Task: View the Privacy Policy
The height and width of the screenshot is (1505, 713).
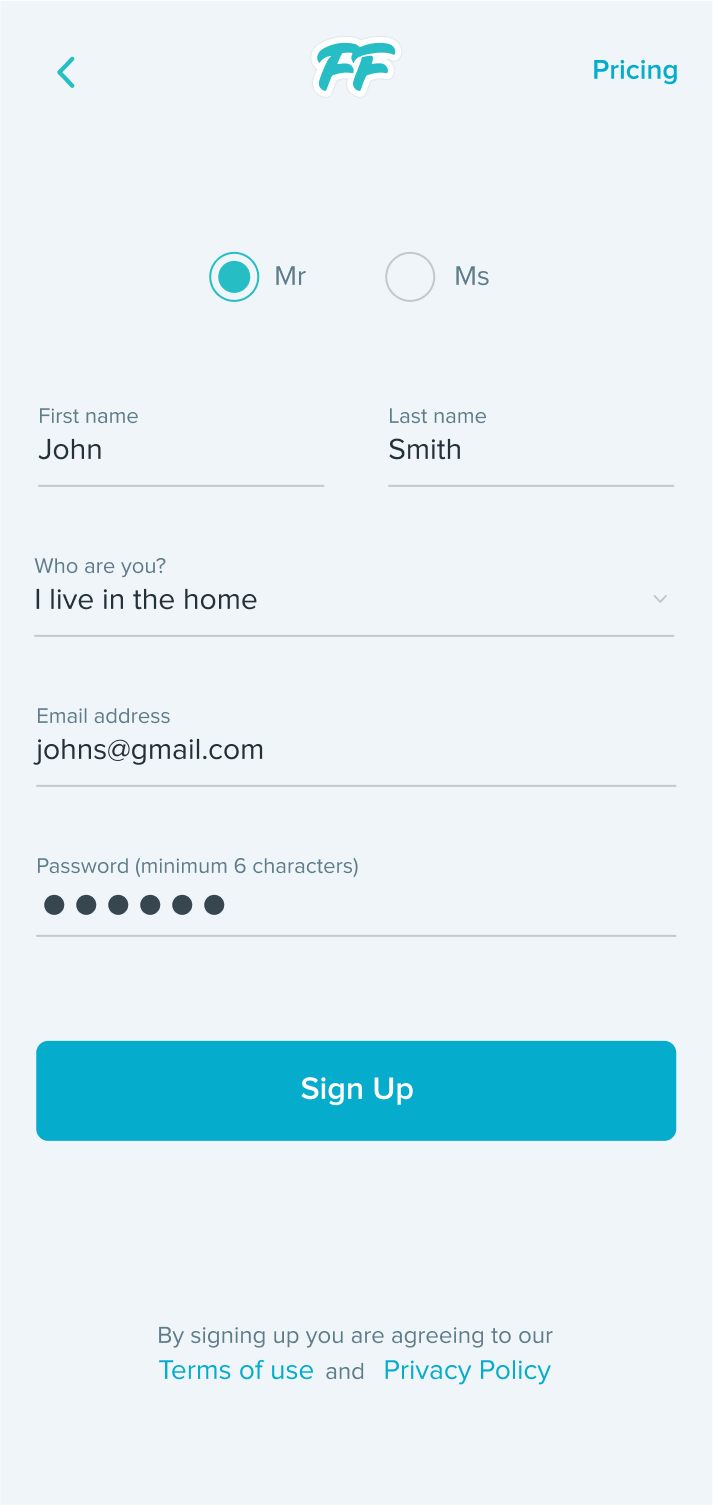Action: tap(467, 1370)
